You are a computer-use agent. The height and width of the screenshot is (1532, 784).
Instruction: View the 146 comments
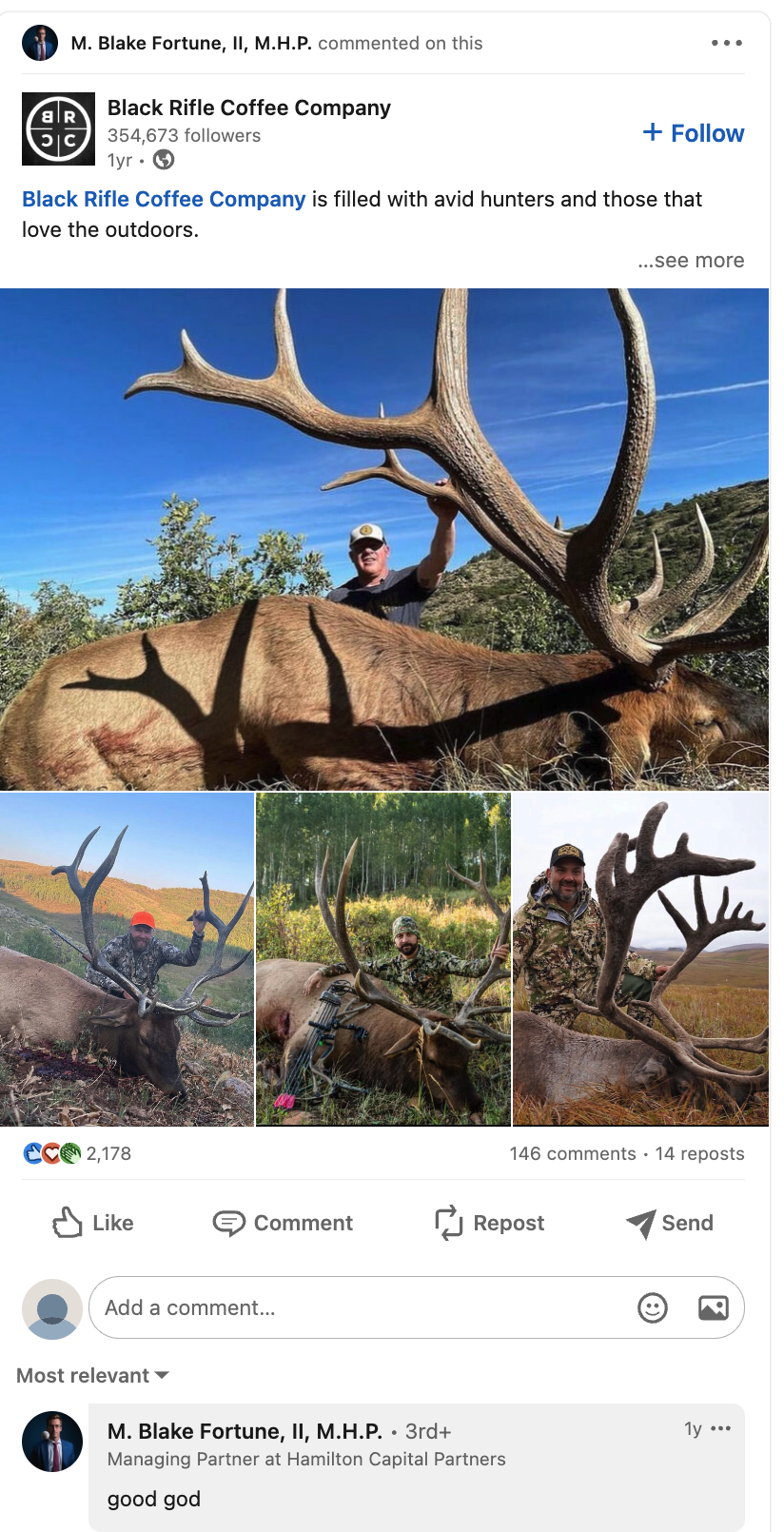572,1153
